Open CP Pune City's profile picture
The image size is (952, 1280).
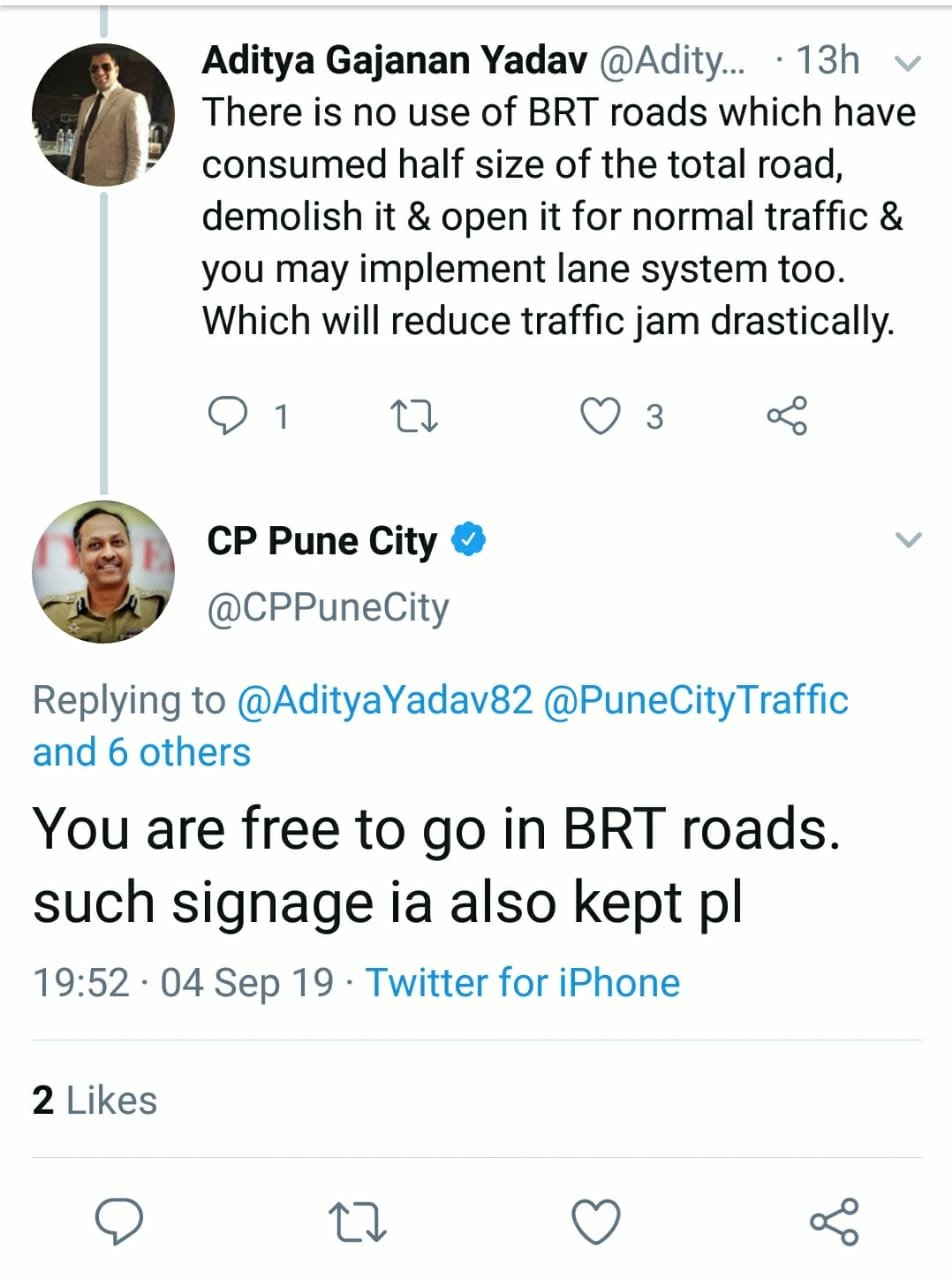(x=103, y=571)
